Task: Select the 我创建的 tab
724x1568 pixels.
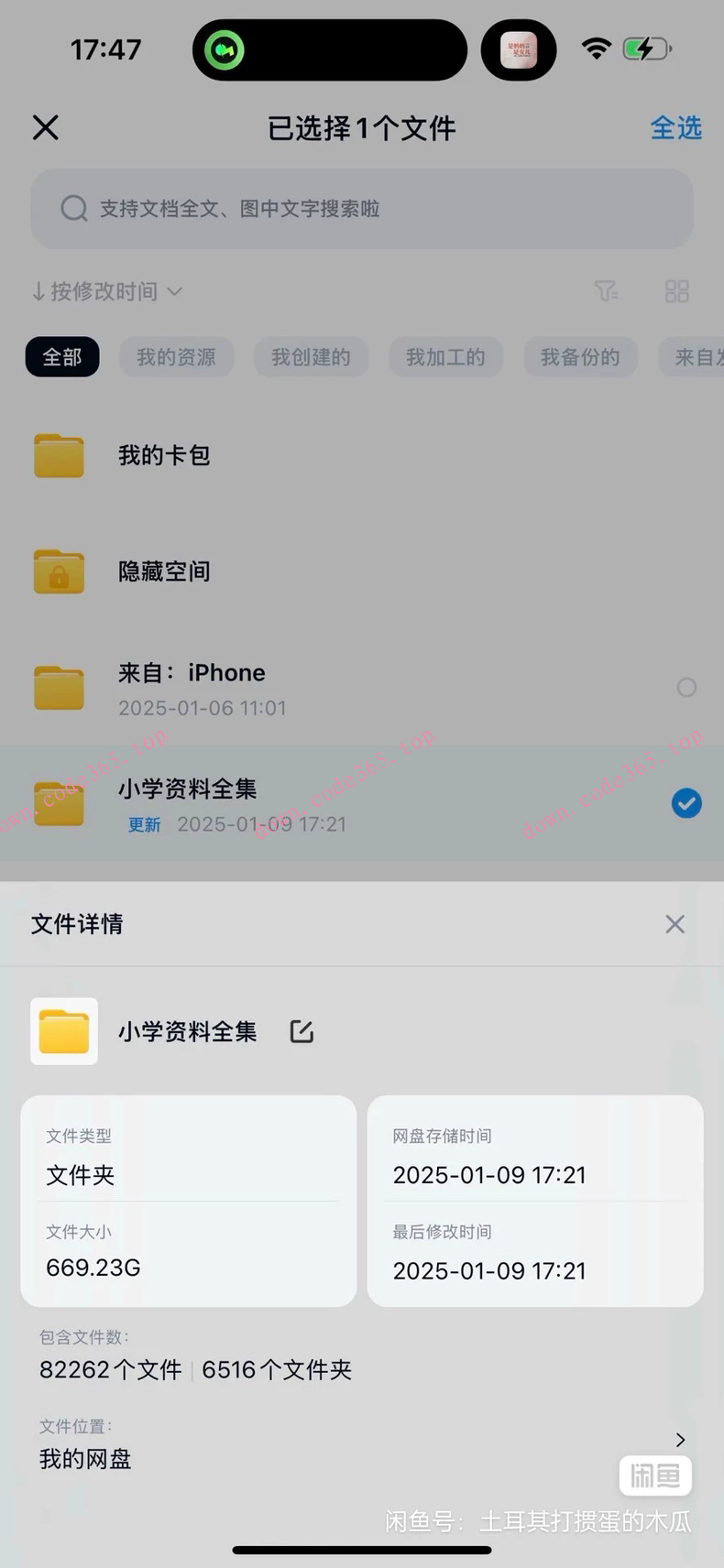Action: [311, 357]
